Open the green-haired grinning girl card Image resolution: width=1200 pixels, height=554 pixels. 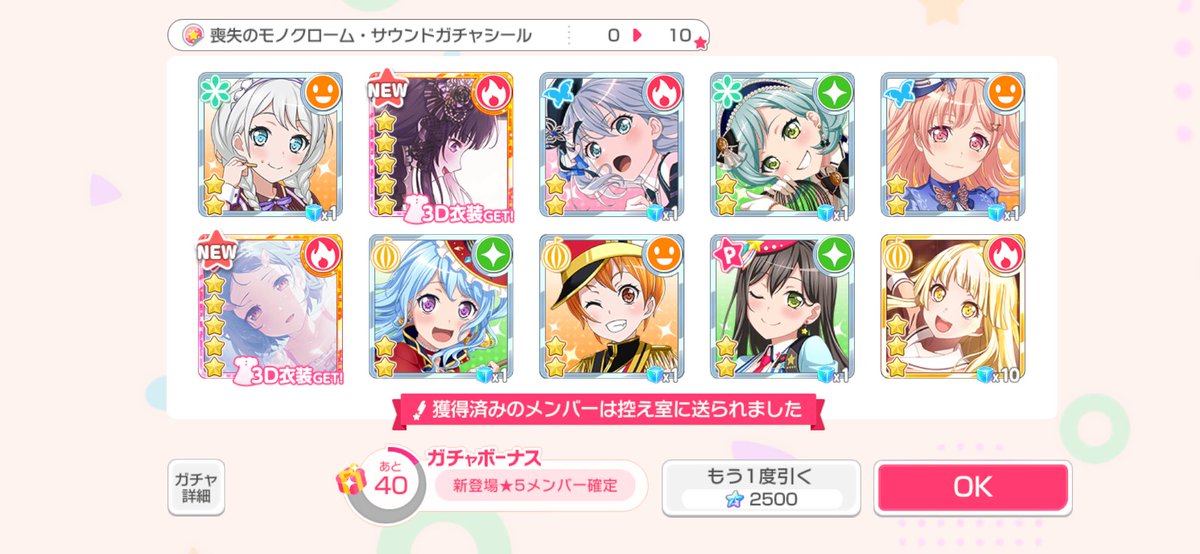coord(783,145)
